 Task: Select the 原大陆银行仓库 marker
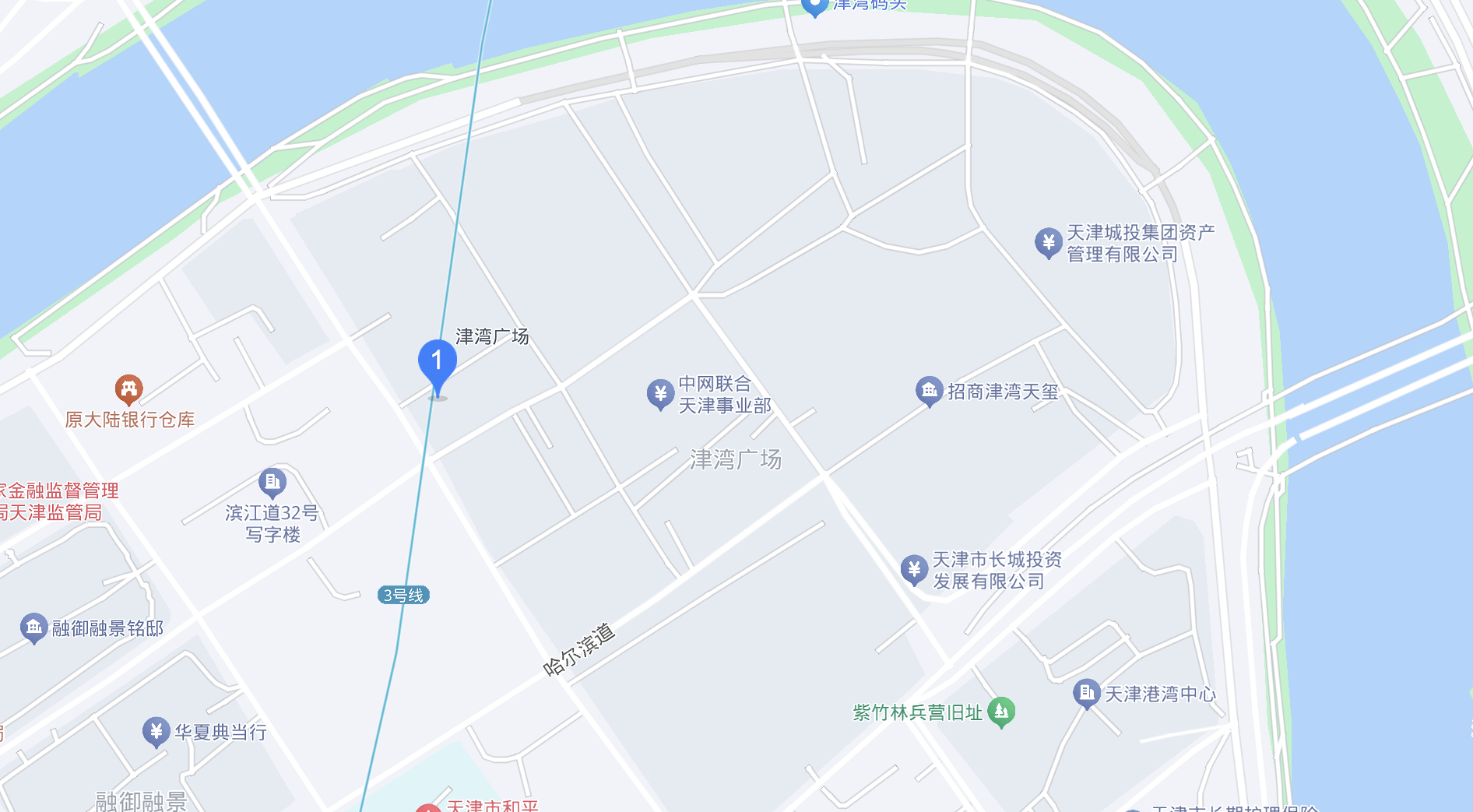point(128,388)
